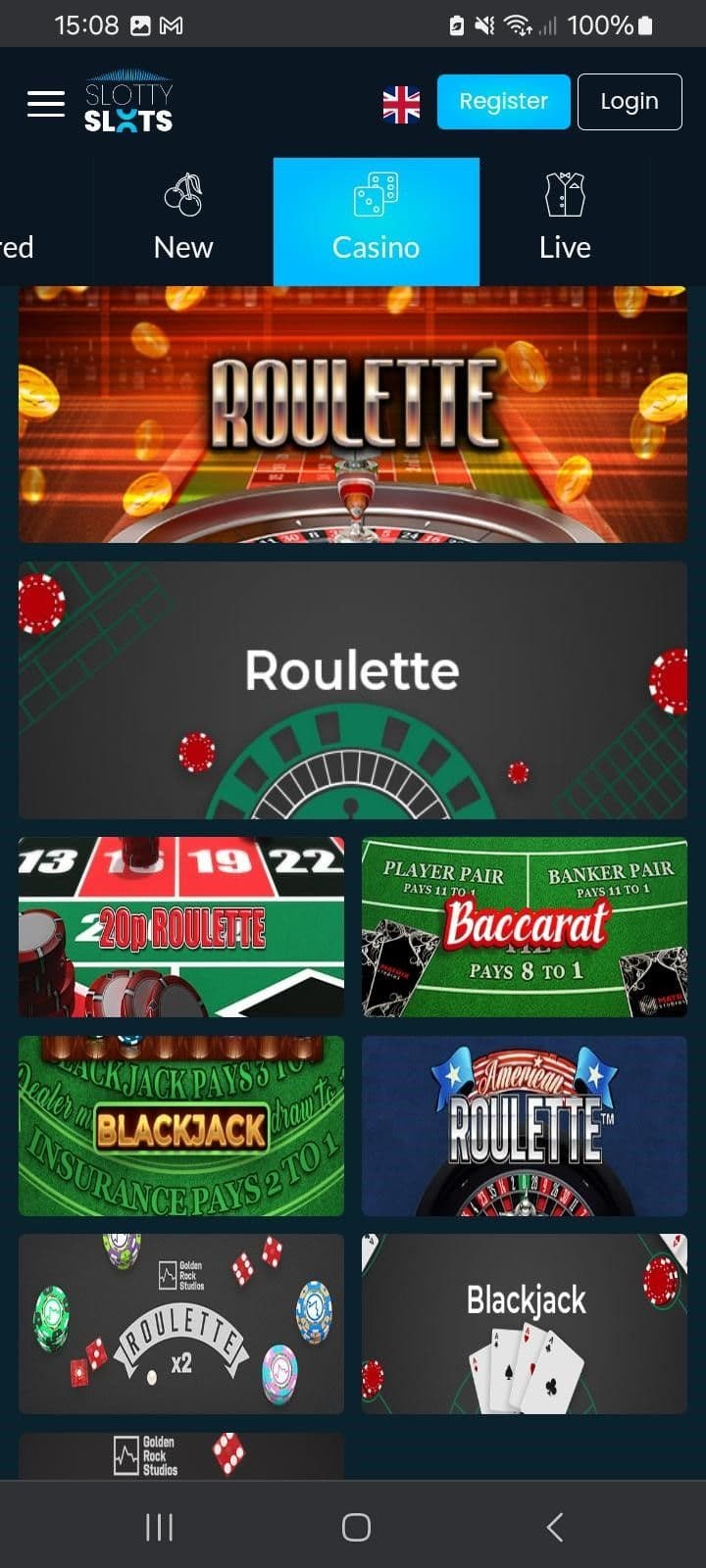Open Roulette x2 by Golden Rock Studios
Image resolution: width=706 pixels, height=1568 pixels.
(x=180, y=1323)
